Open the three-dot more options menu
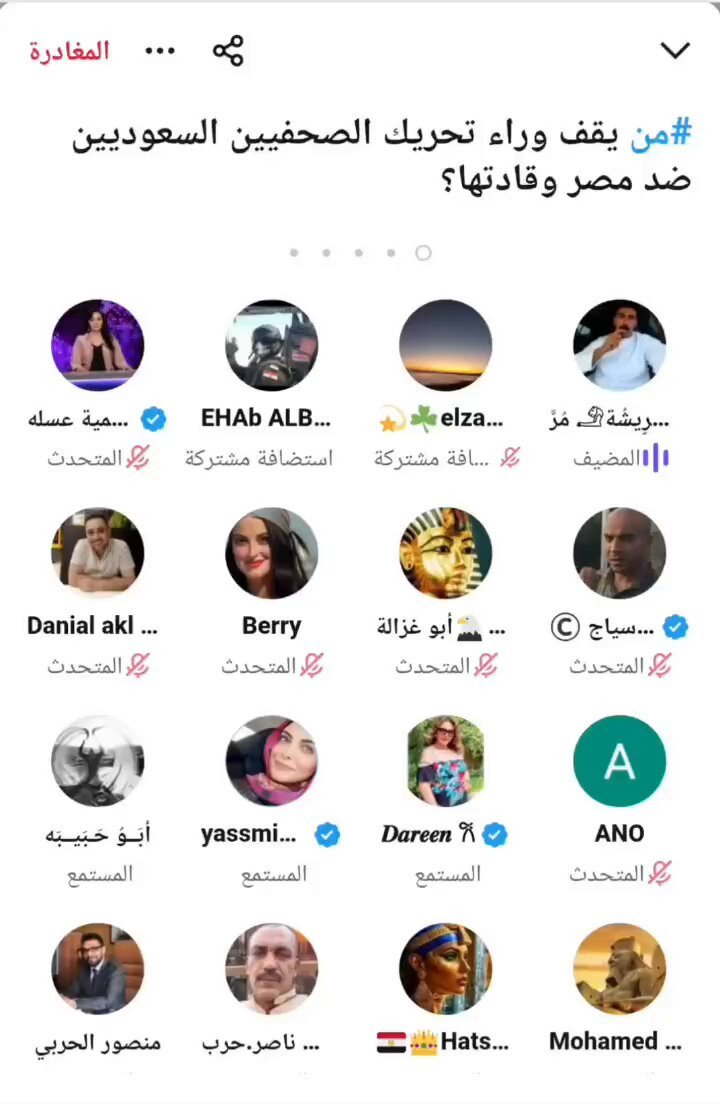Screen dimensions: 720x1104 (x=160, y=52)
